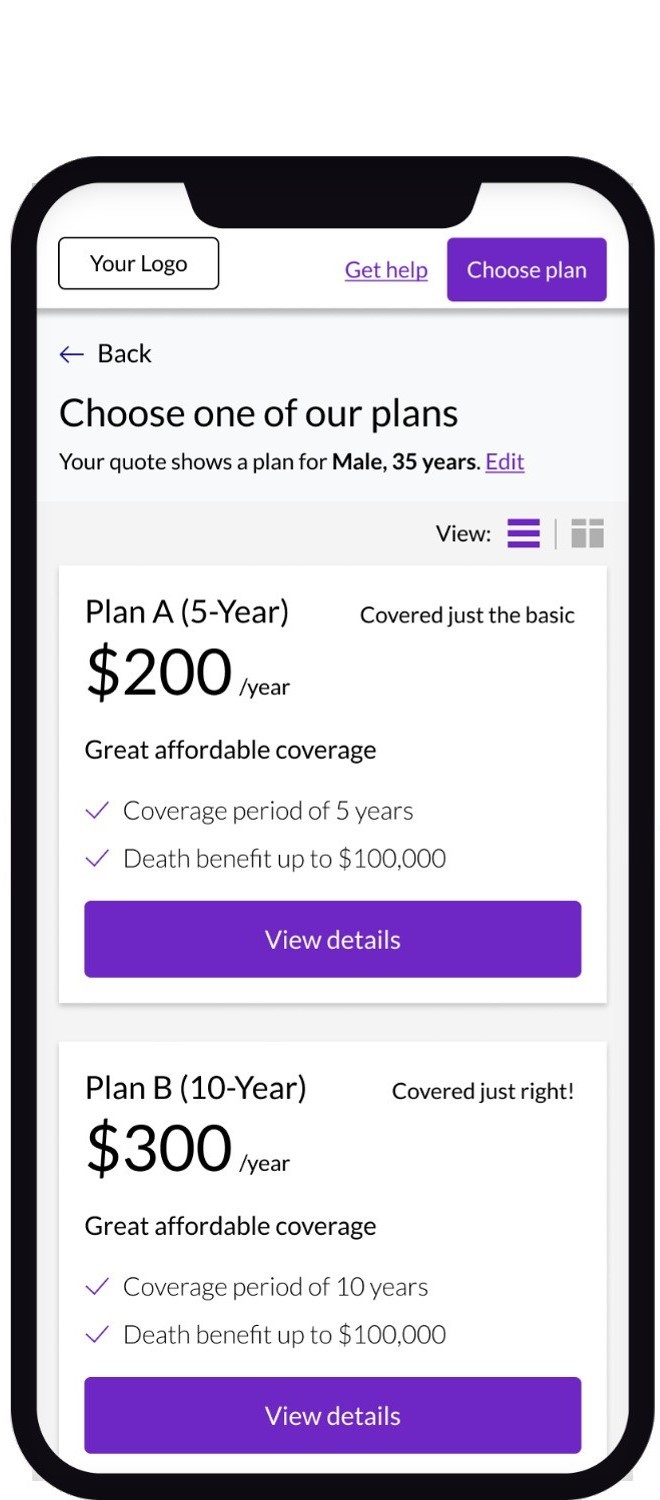660x1500 pixels.
Task: View details of Plan A (5-Year)
Action: pyautogui.click(x=332, y=939)
